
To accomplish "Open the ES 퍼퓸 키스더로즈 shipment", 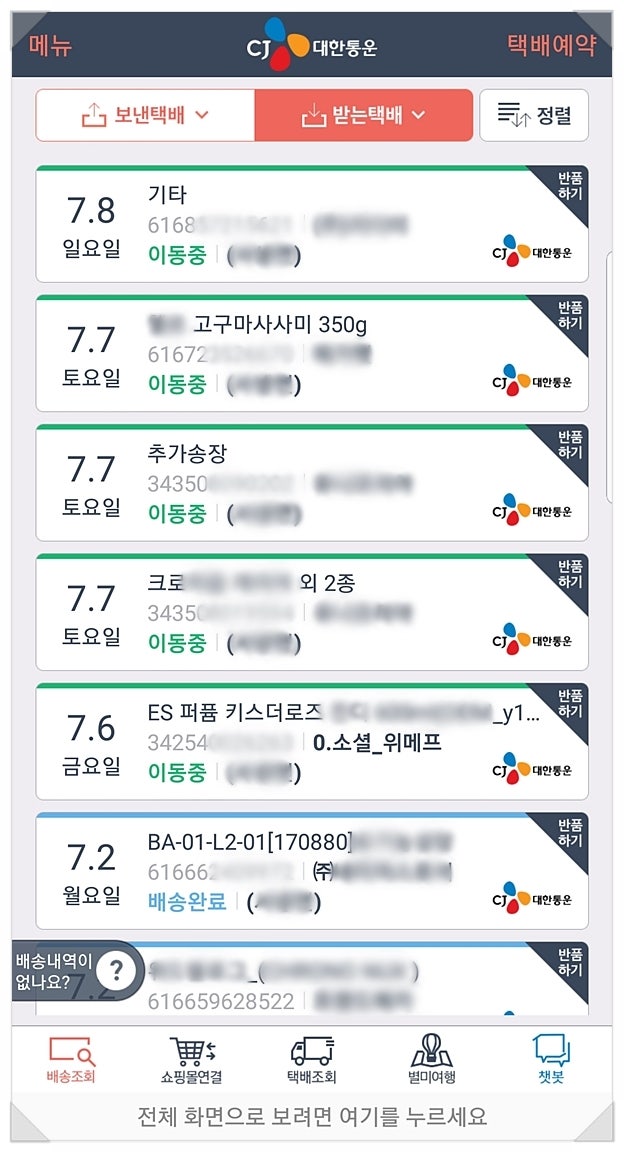I will (x=312, y=741).
